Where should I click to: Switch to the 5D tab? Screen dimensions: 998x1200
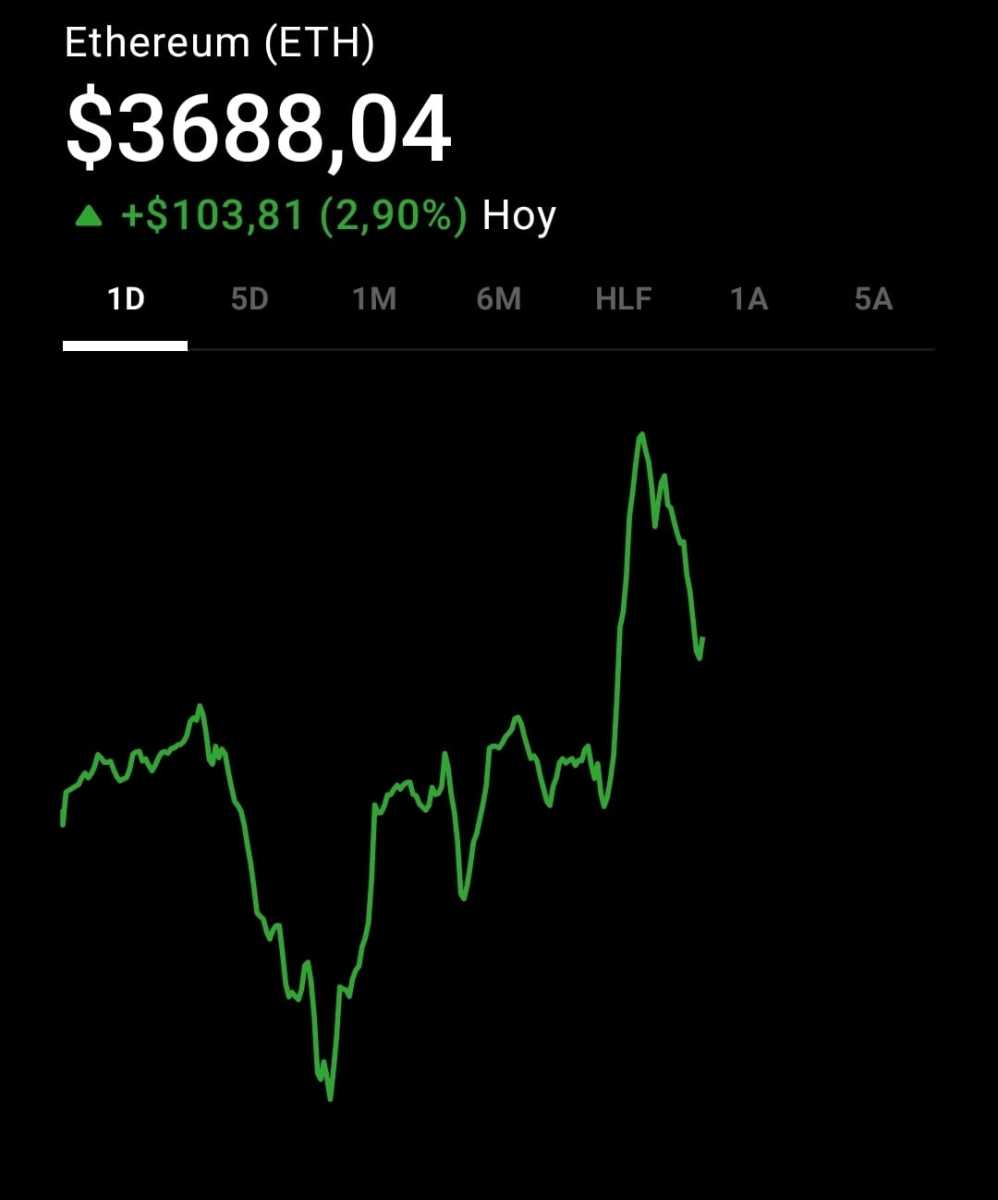point(250,298)
